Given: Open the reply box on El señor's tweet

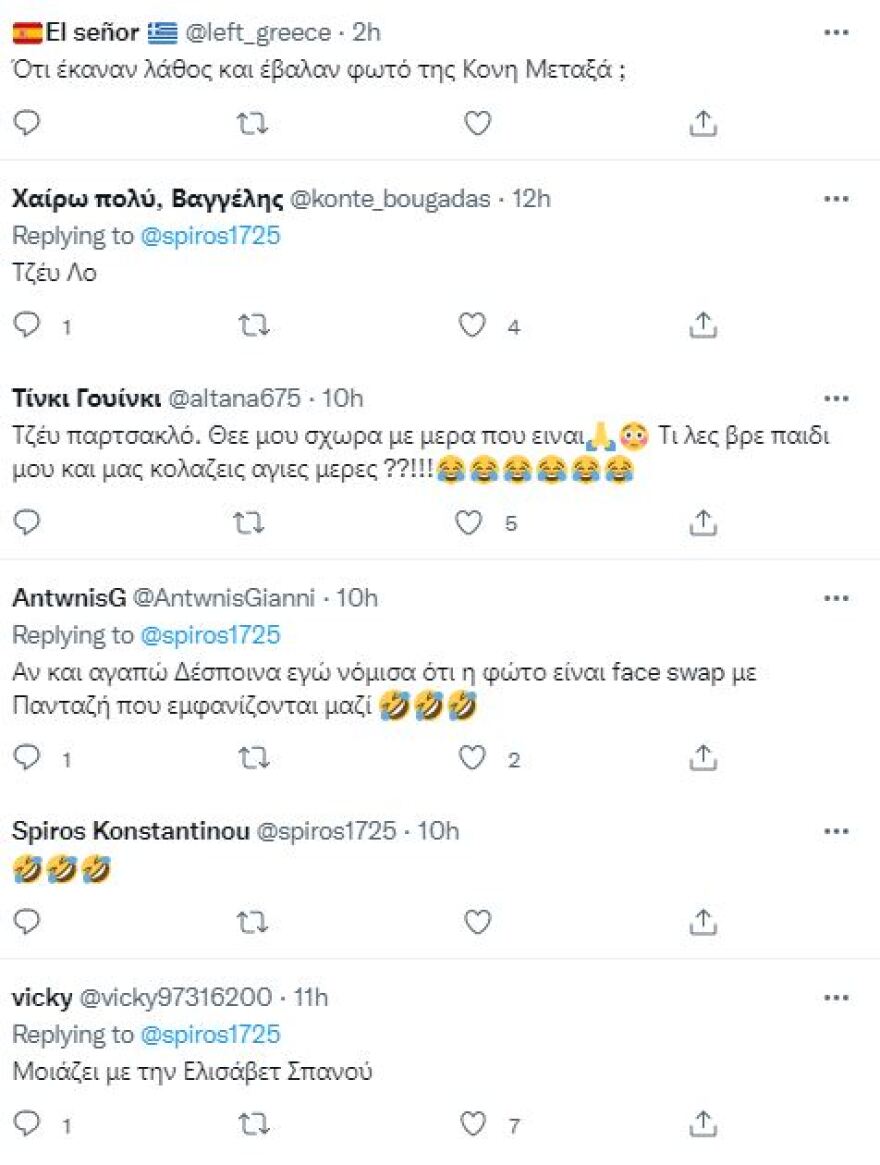Looking at the screenshot, I should pos(26,124).
